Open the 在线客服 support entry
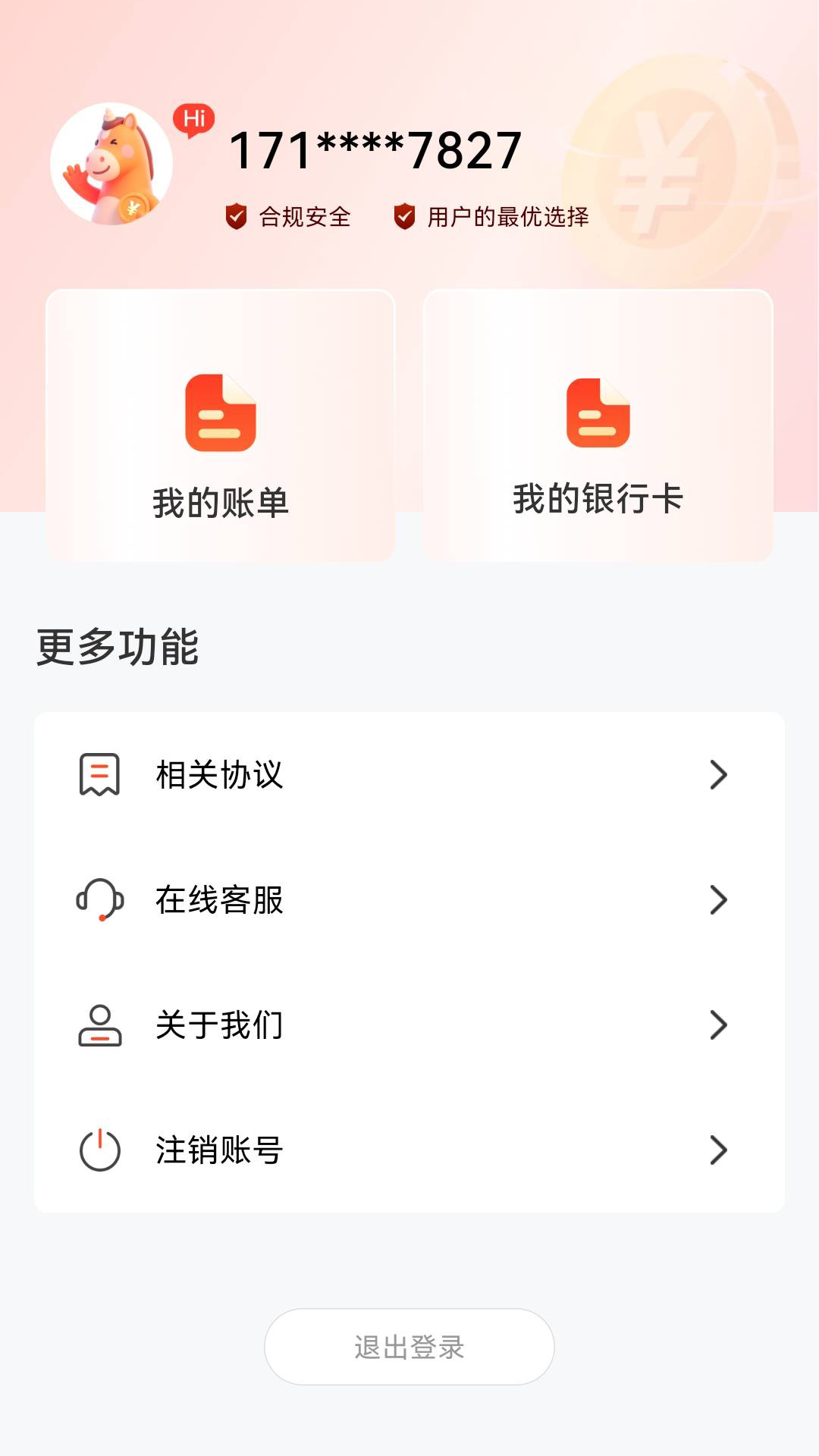 pos(408,901)
